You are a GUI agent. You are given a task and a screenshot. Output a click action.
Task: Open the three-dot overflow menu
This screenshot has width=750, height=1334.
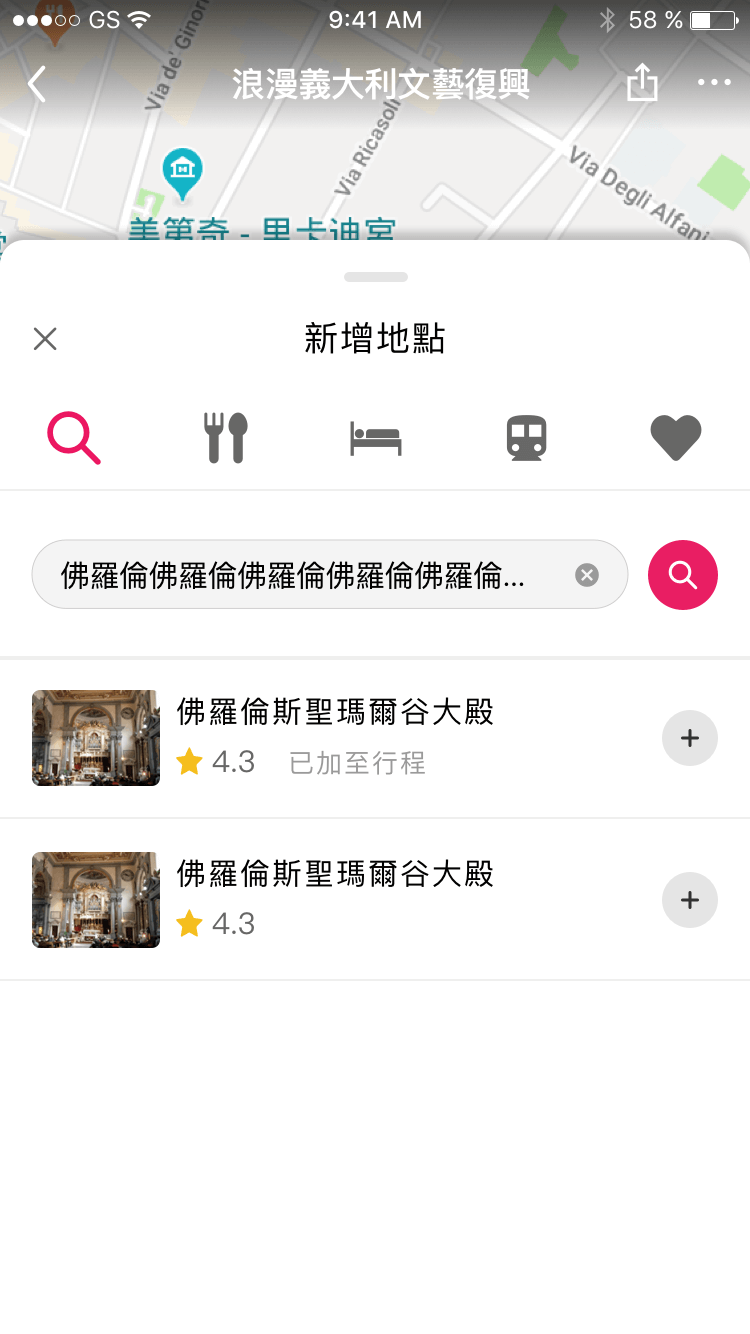tap(714, 83)
